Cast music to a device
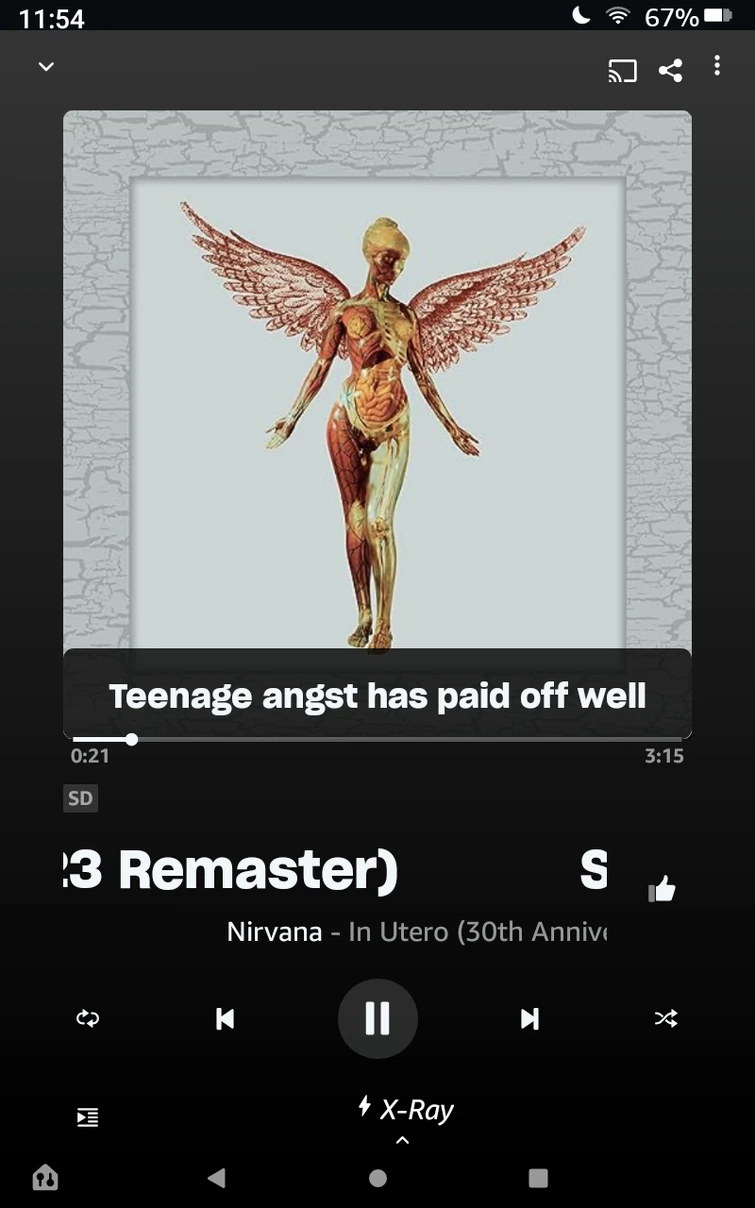This screenshot has height=1208, width=755. 622,70
